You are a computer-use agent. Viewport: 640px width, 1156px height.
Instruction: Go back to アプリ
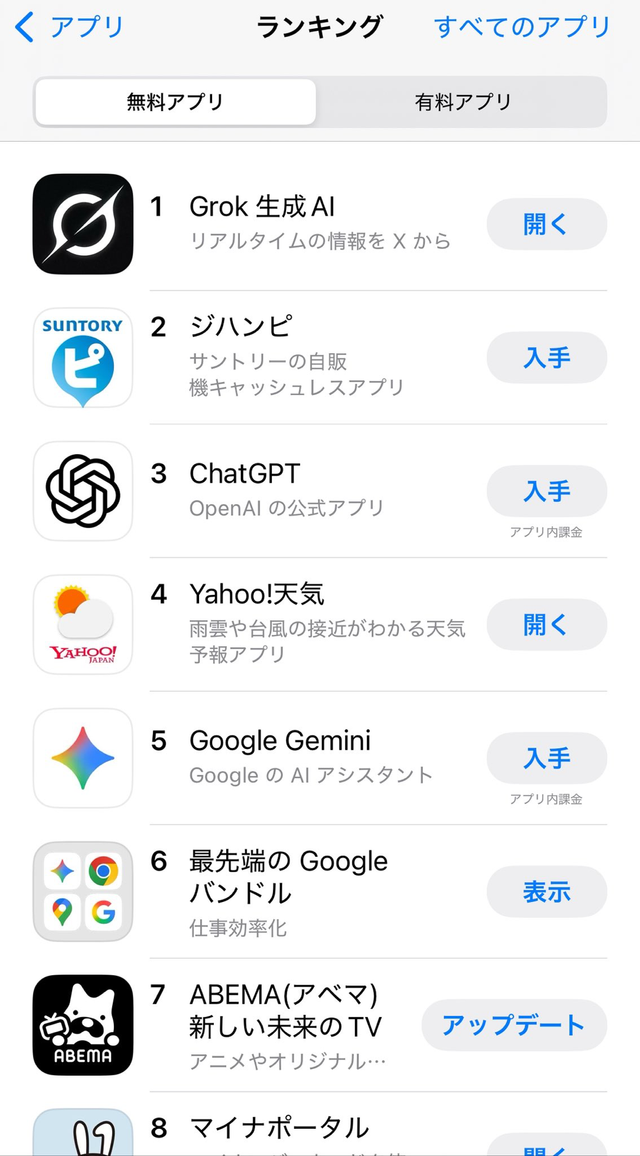70,27
